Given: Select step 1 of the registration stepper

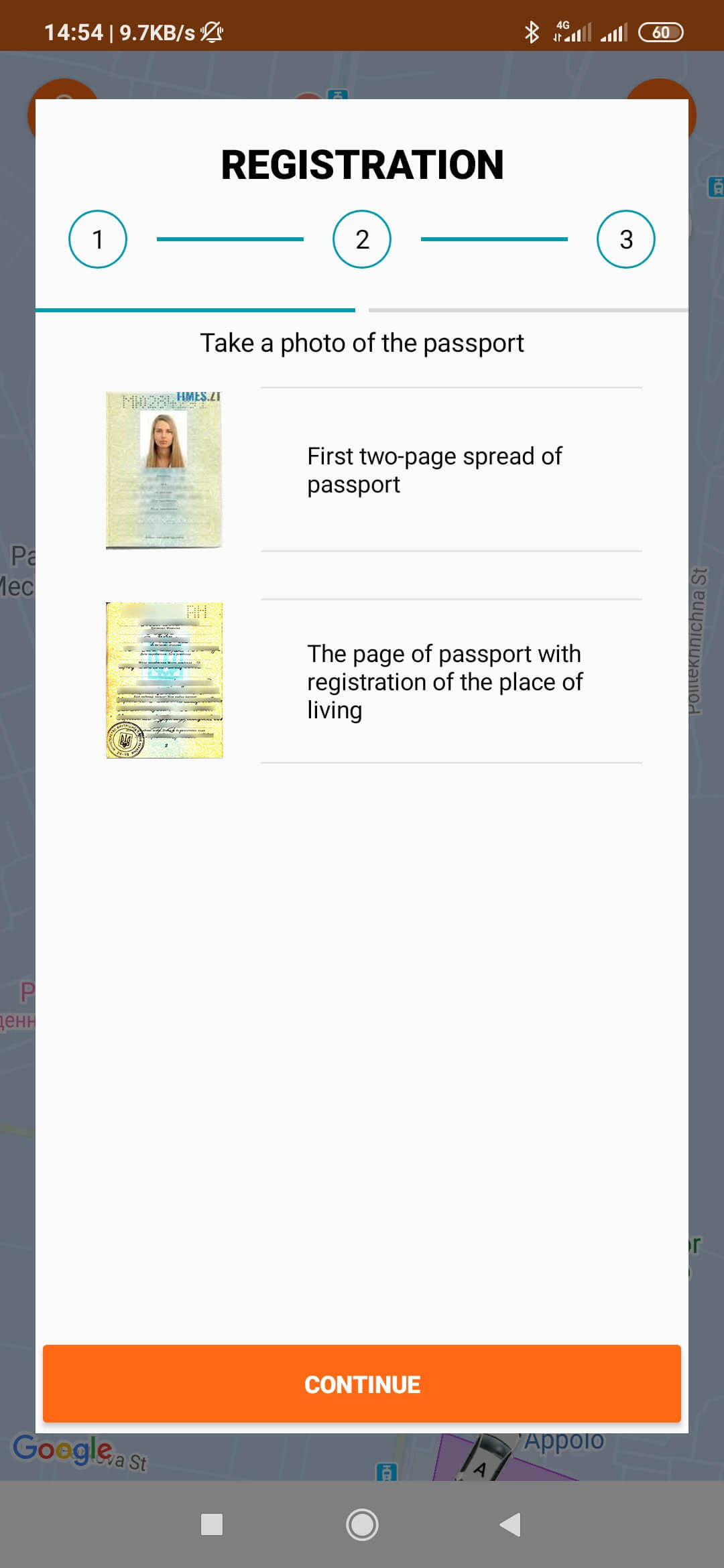Looking at the screenshot, I should pos(97,239).
